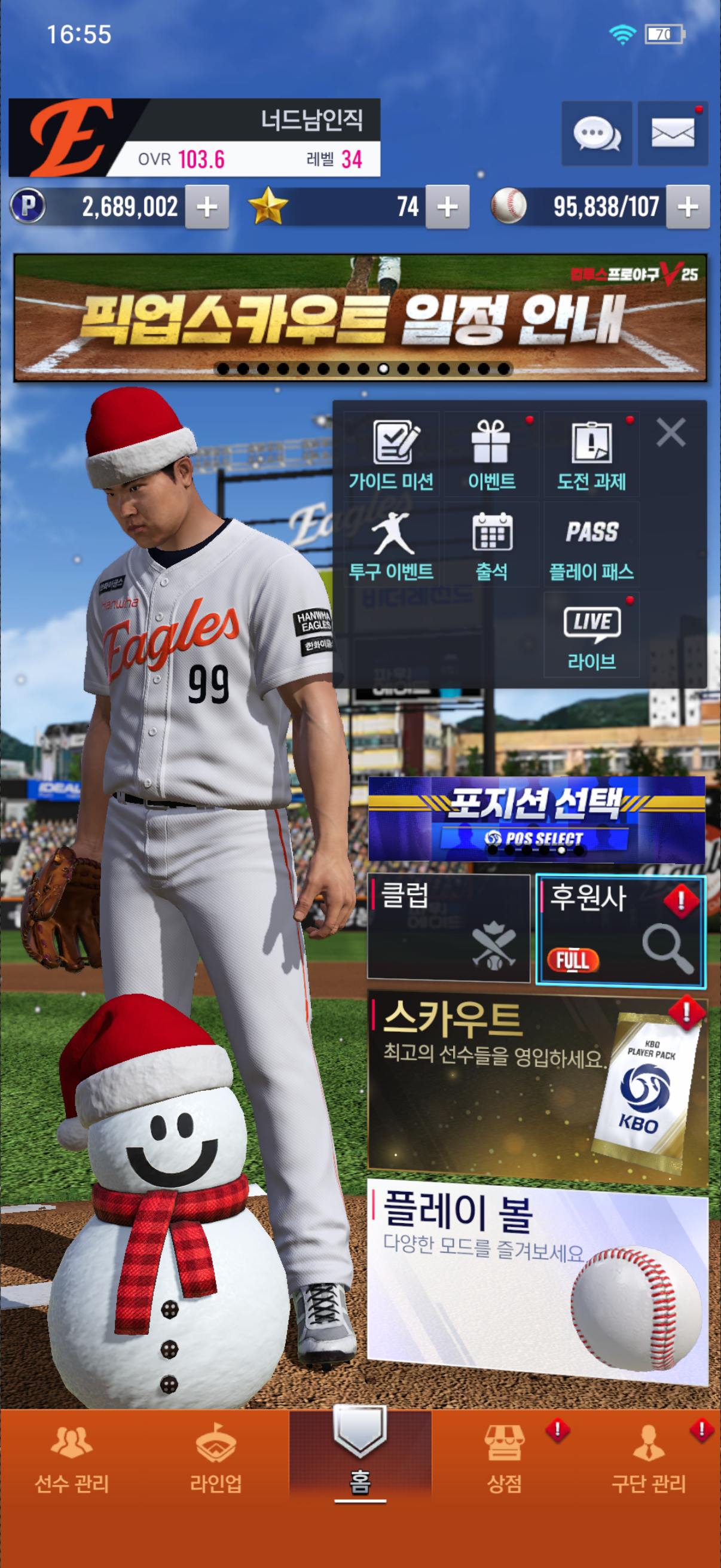Enter the 클럽 section

(448, 928)
